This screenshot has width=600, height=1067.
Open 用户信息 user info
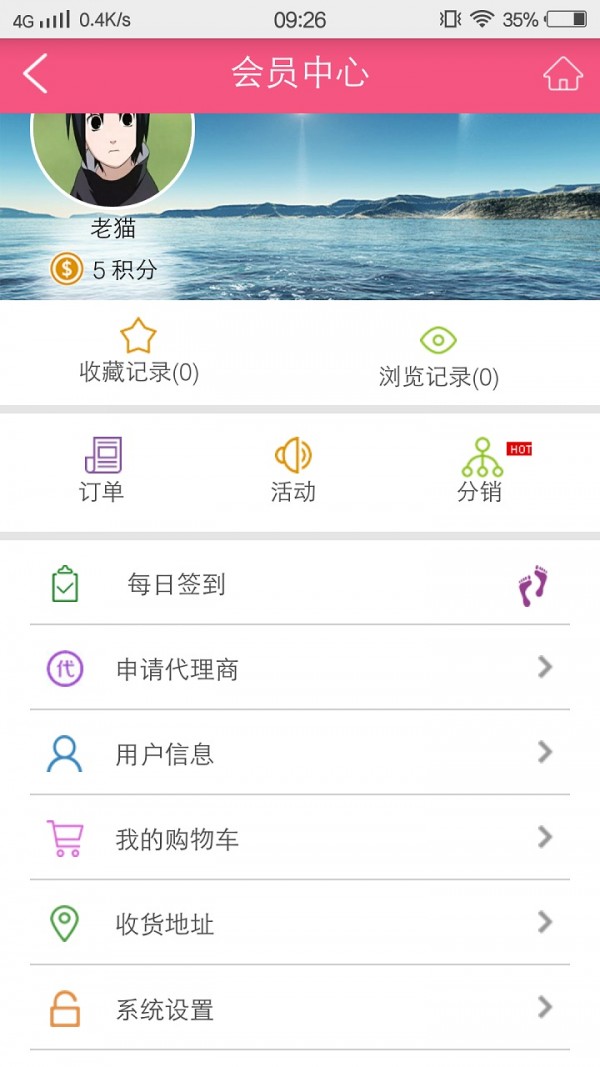point(300,754)
